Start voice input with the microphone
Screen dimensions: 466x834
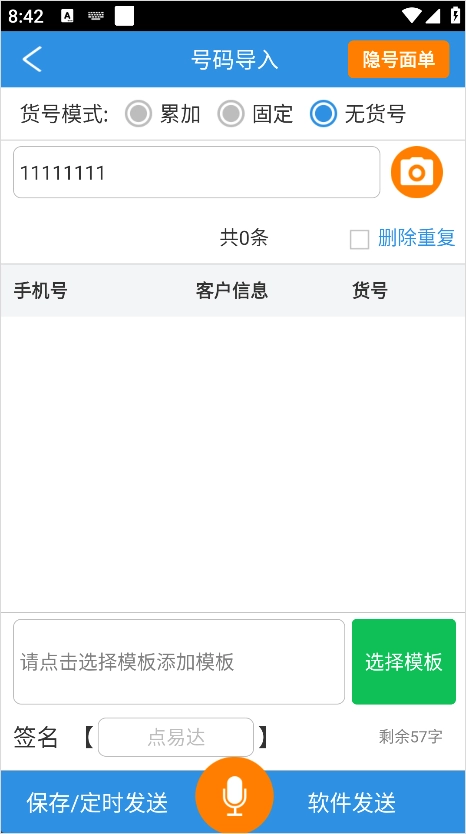click(234, 796)
